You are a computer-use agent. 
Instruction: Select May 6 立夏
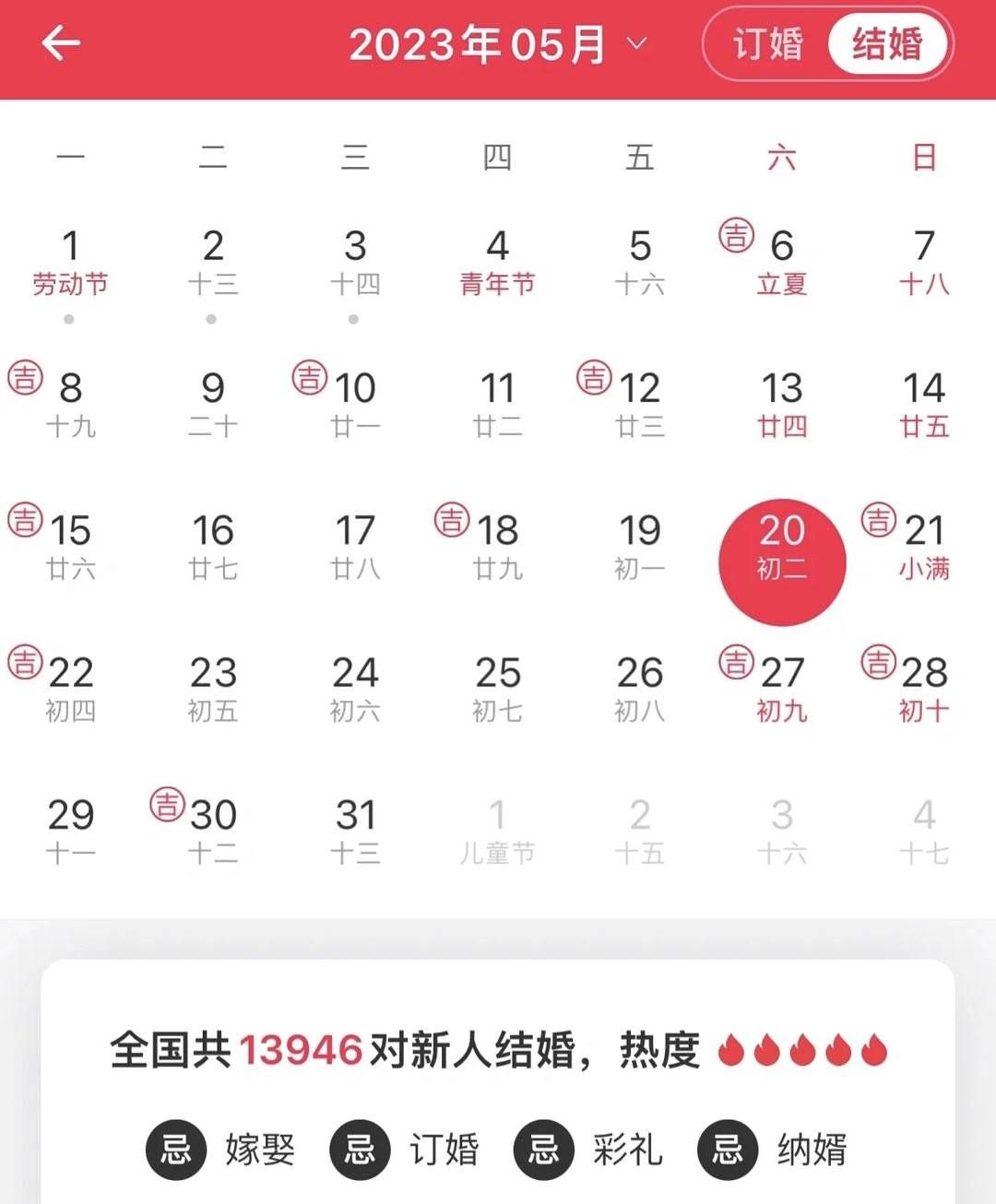point(782,263)
